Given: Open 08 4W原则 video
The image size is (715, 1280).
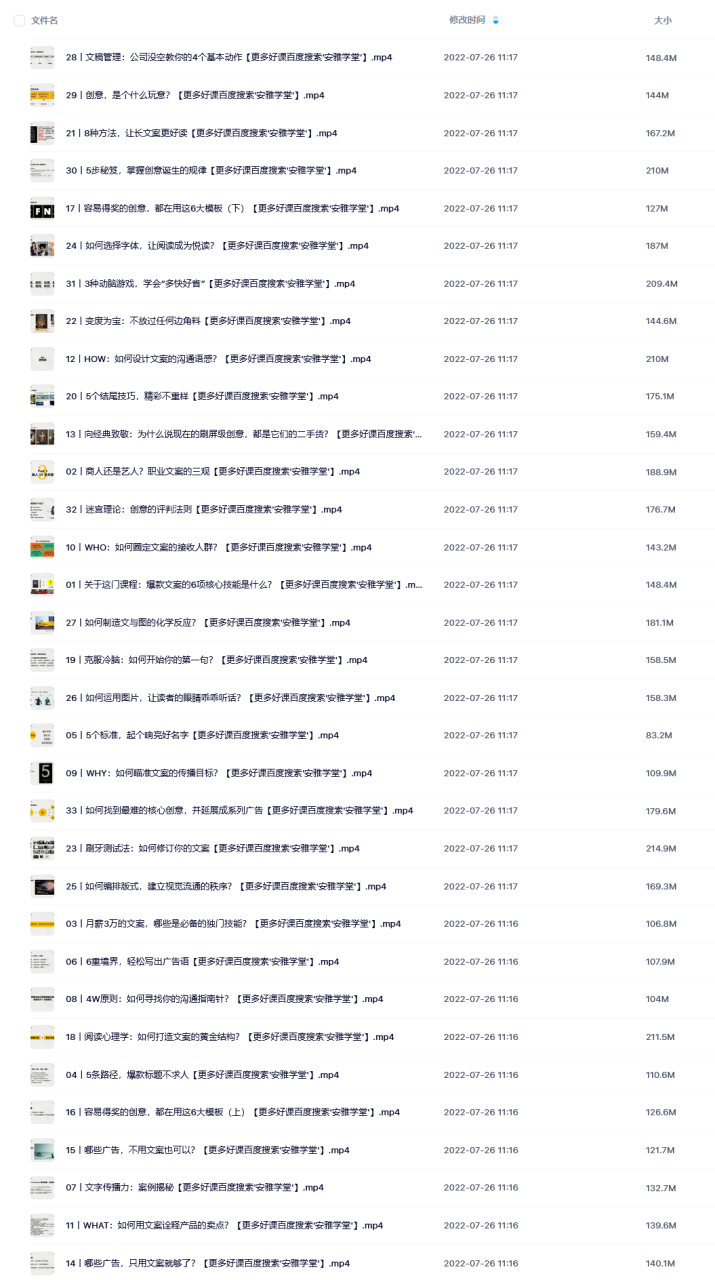Looking at the screenshot, I should pos(225,999).
